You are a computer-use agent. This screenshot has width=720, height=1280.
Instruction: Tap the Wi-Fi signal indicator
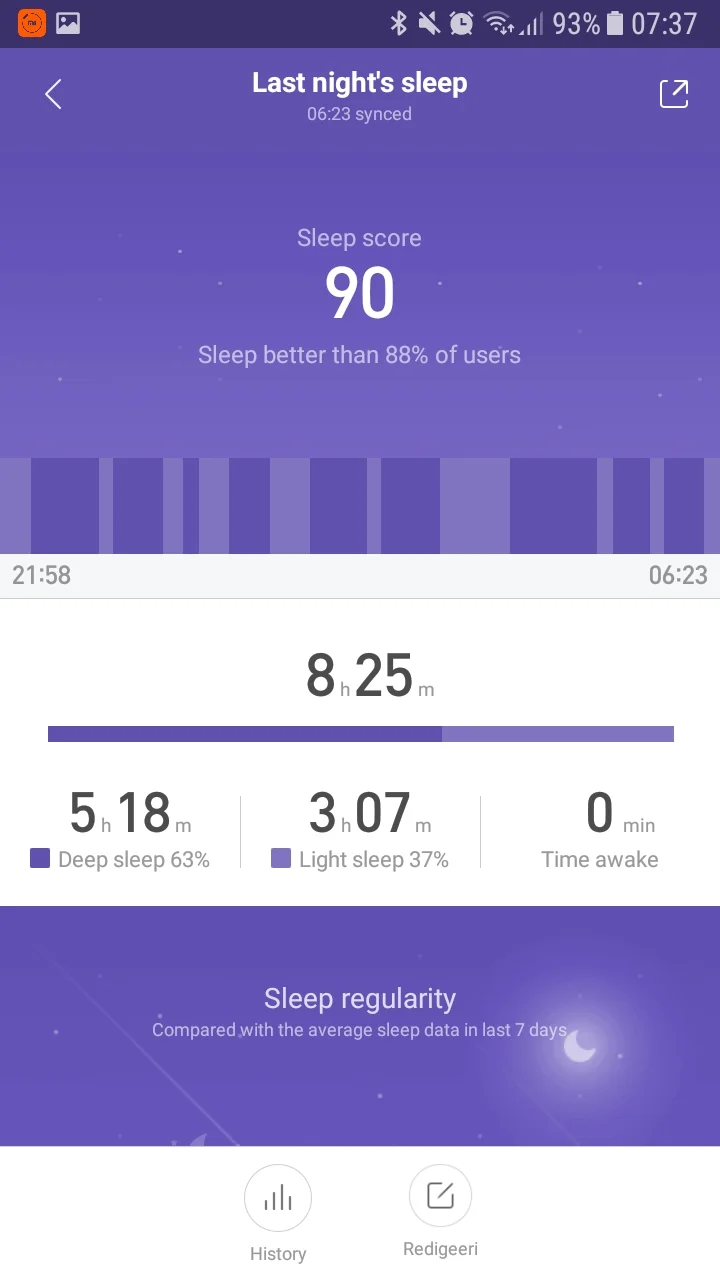click(497, 21)
